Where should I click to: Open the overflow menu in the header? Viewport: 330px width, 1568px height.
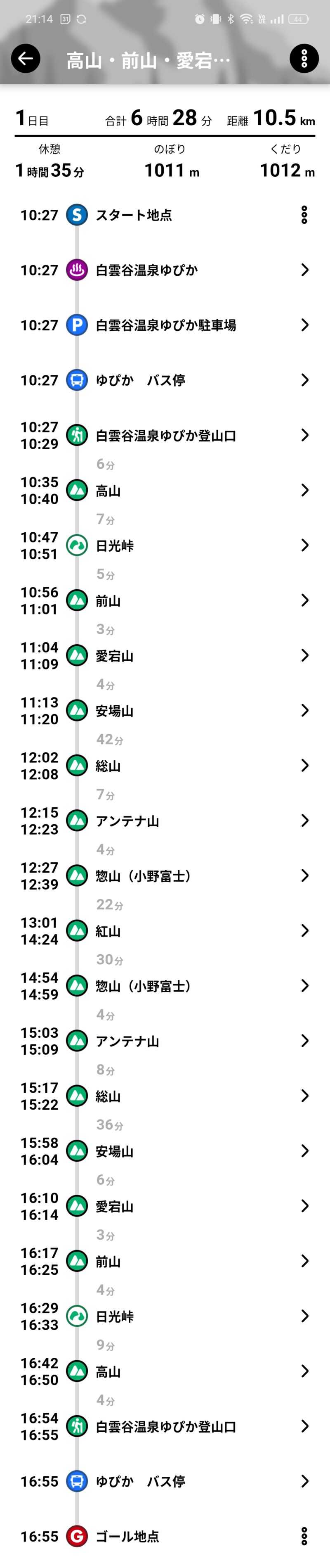(x=304, y=59)
